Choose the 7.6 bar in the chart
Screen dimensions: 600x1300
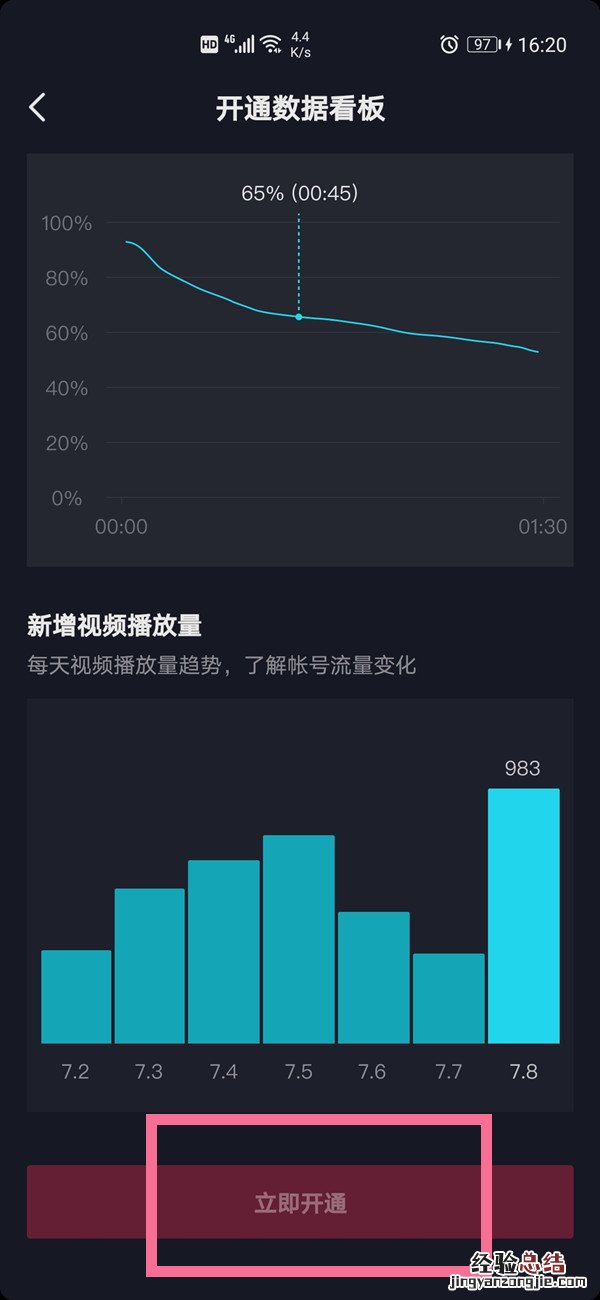pyautogui.click(x=373, y=977)
